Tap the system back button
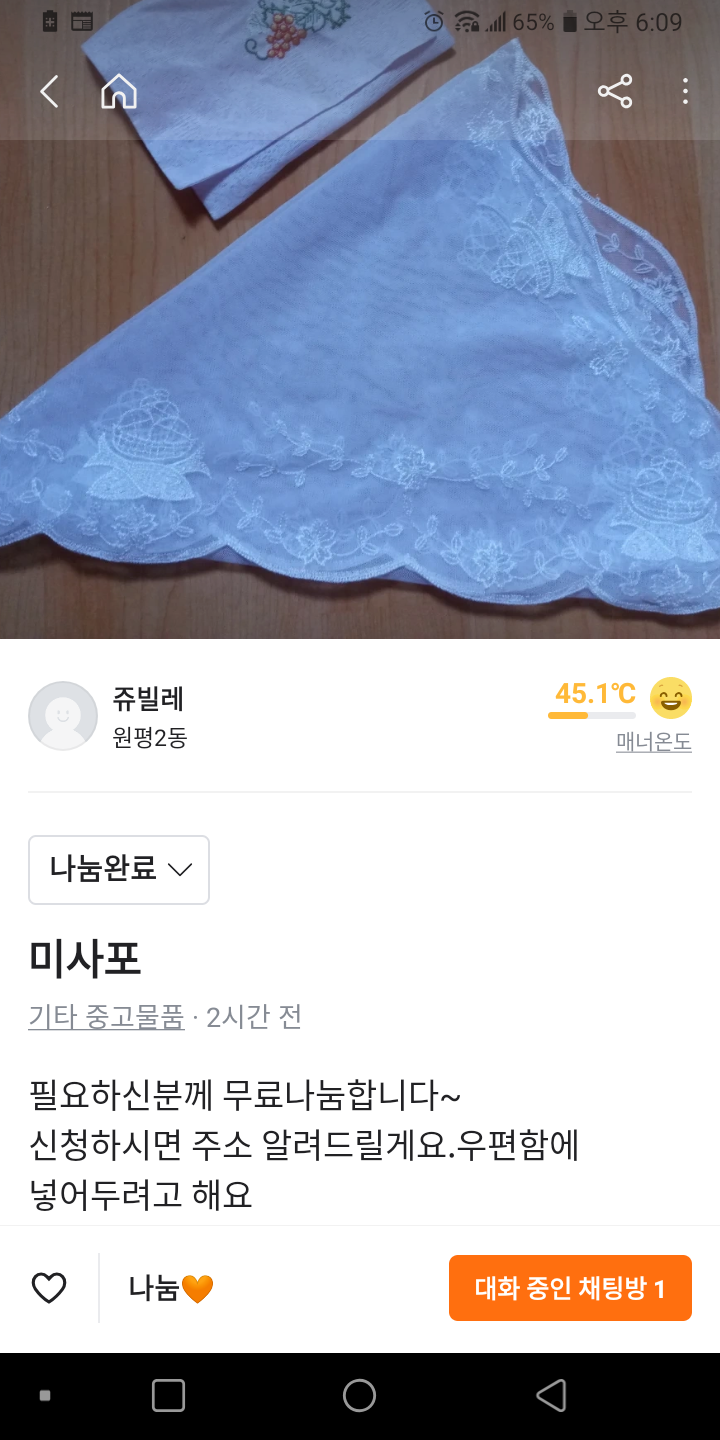Viewport: 720px width, 1440px height. point(551,1395)
